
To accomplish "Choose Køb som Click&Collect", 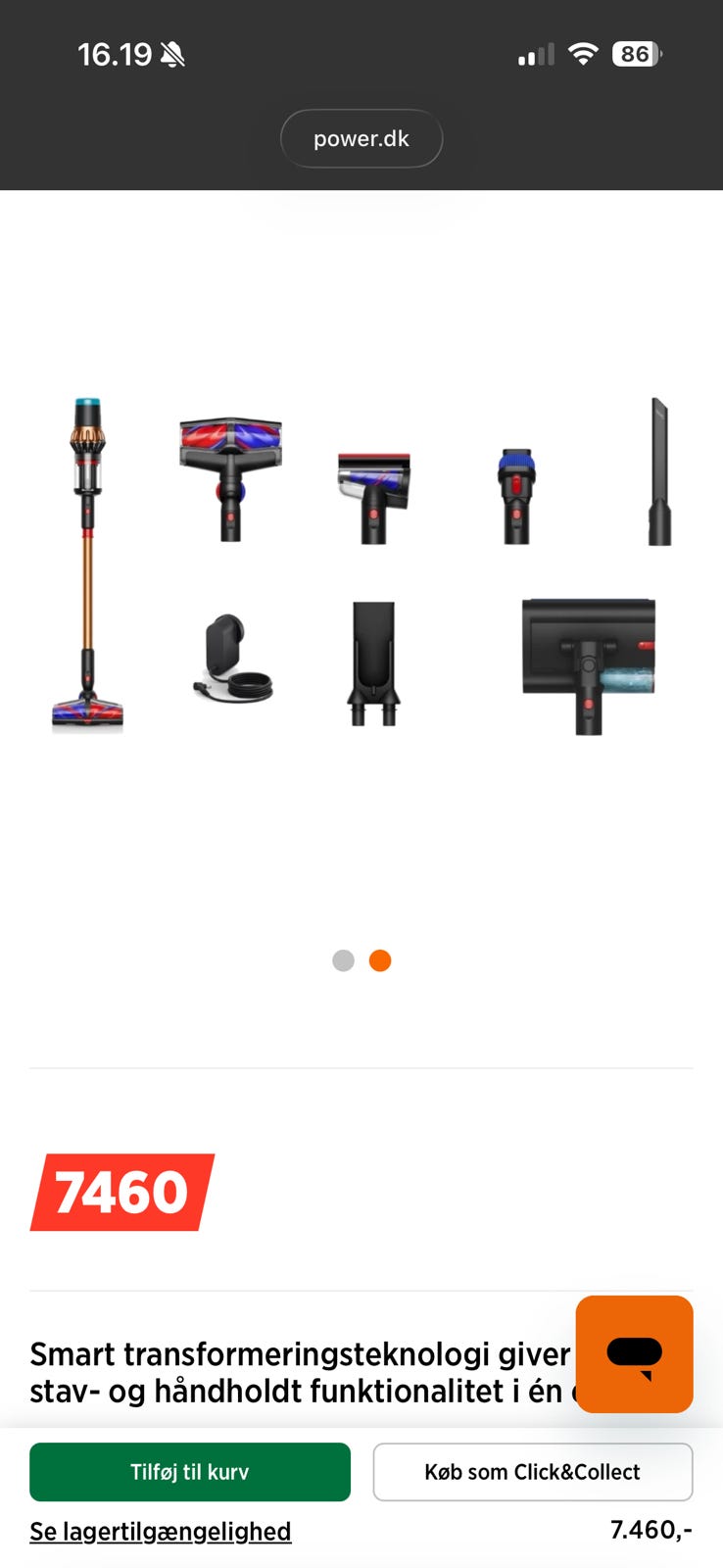I will [x=532, y=1471].
